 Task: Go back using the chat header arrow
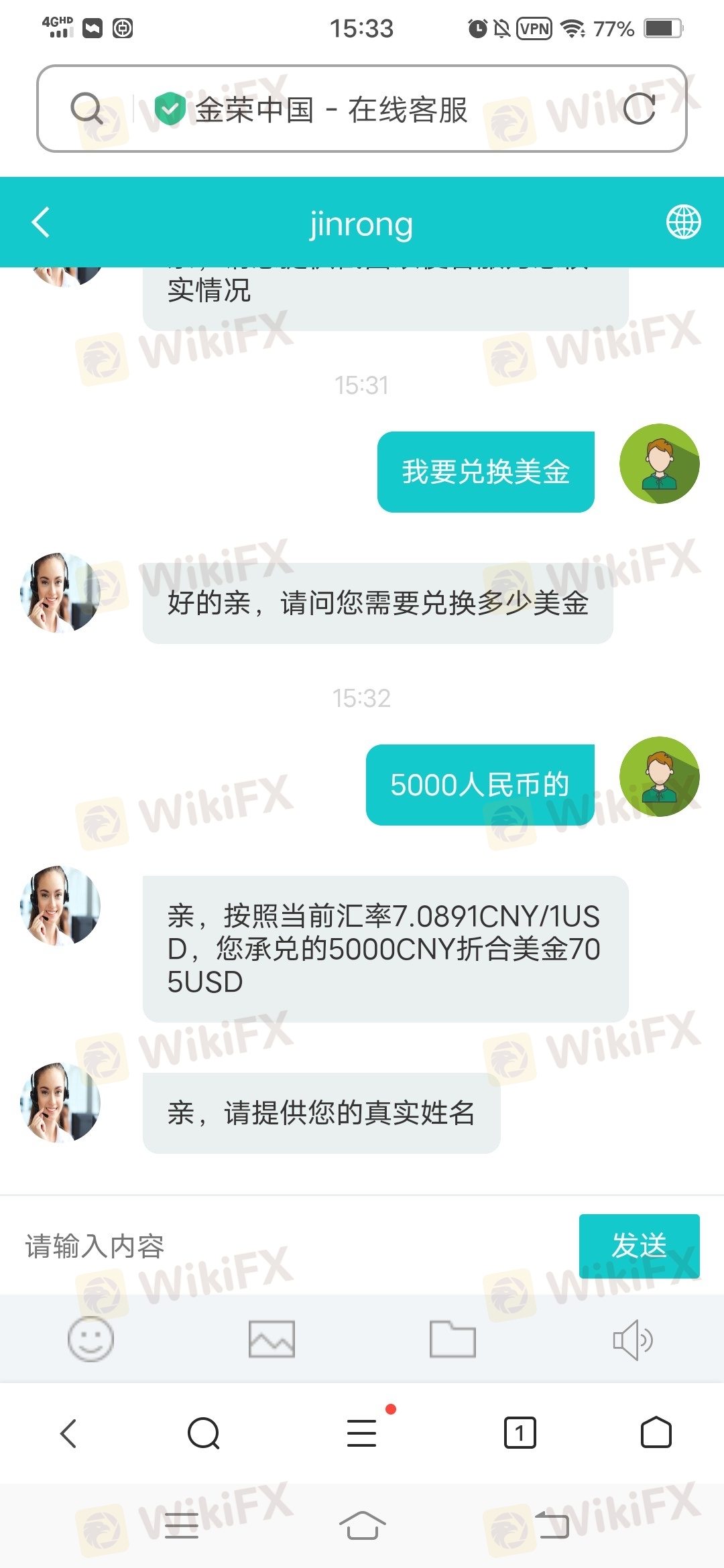[x=41, y=222]
